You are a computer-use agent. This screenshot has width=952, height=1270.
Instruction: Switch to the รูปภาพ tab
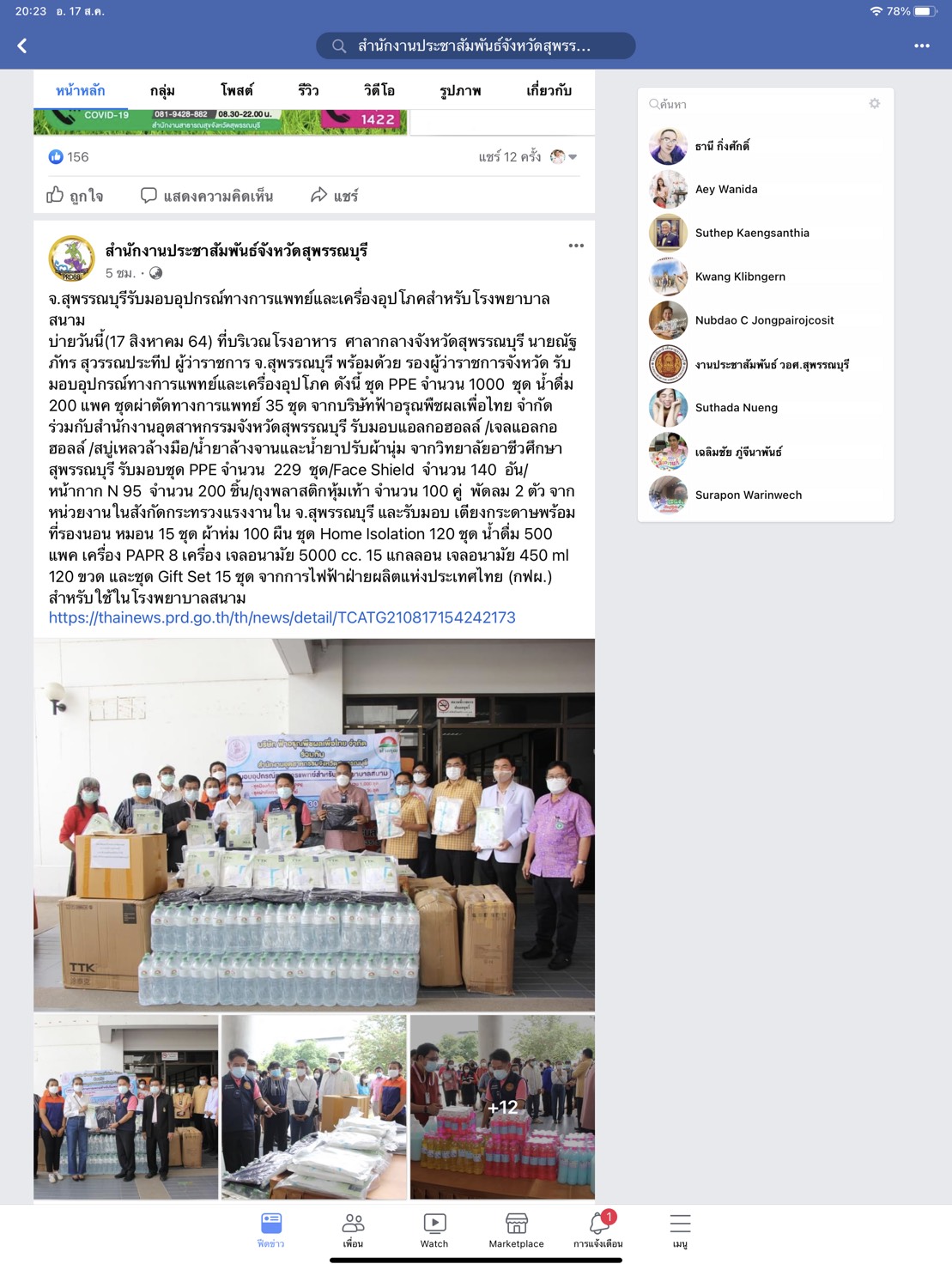click(460, 90)
